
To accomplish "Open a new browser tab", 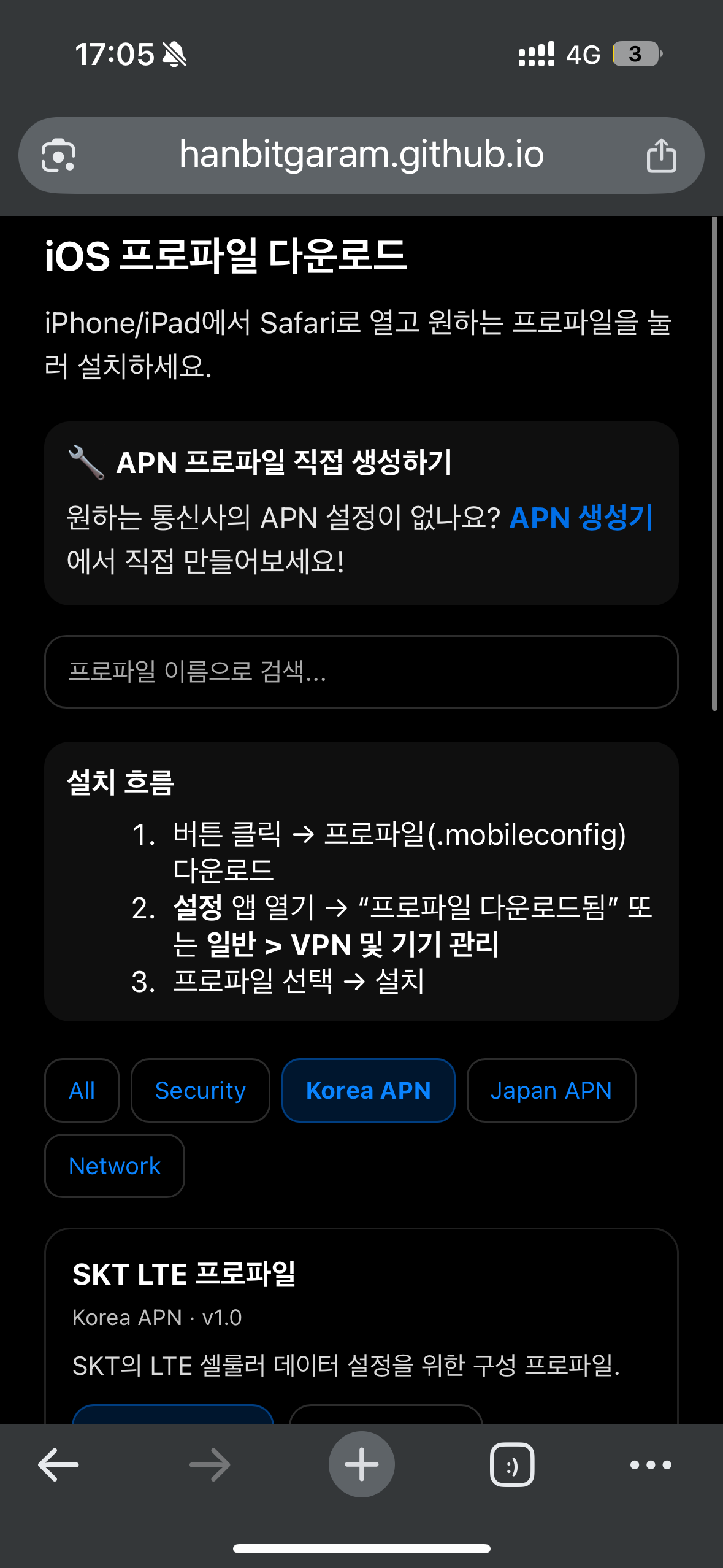I will point(361,1465).
